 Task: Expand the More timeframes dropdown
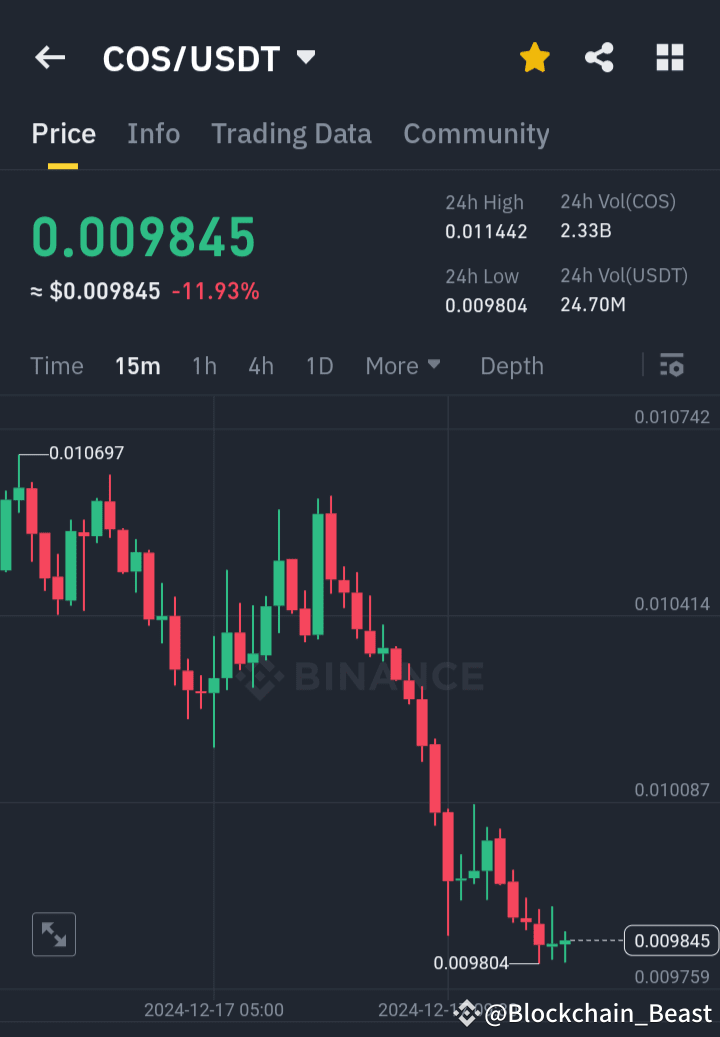403,366
